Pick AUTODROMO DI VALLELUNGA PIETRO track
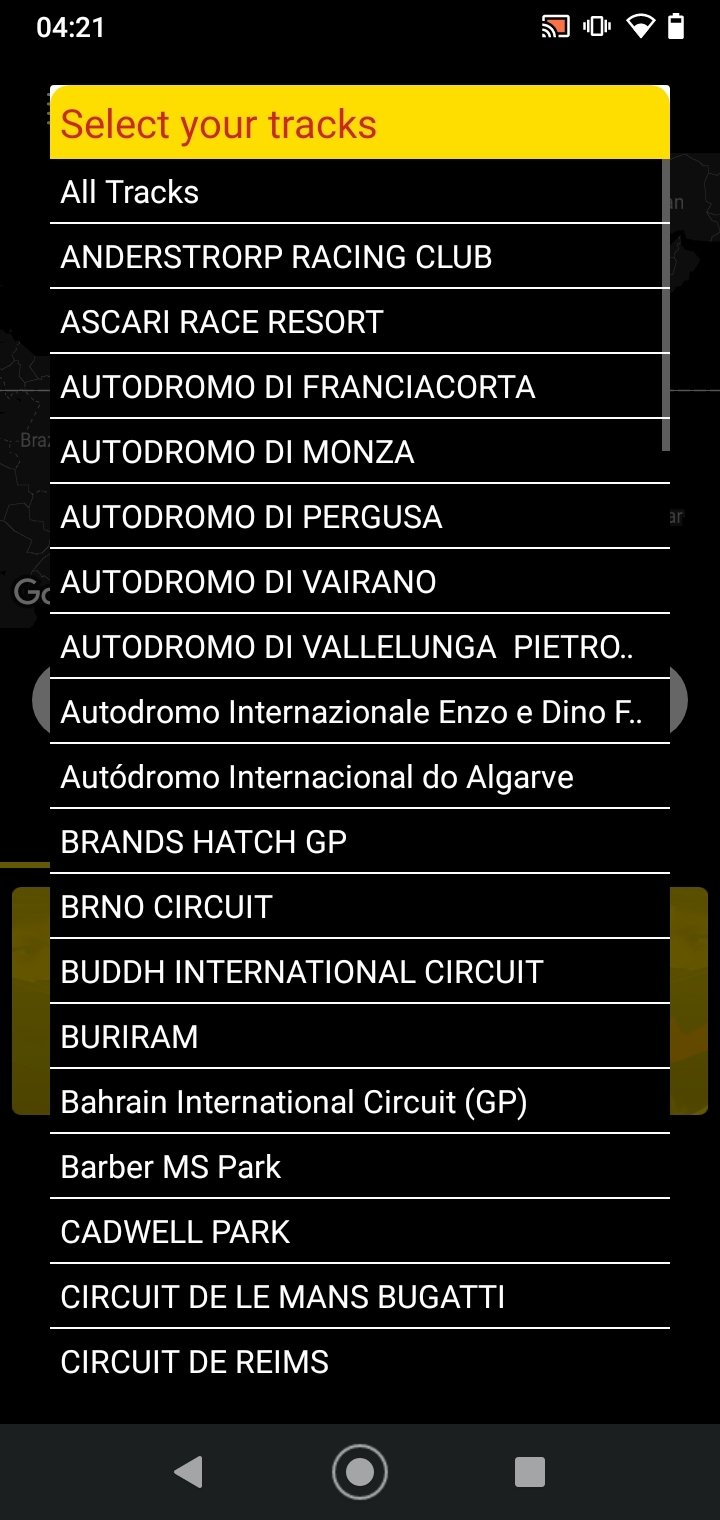This screenshot has width=720, height=1520. coord(359,646)
